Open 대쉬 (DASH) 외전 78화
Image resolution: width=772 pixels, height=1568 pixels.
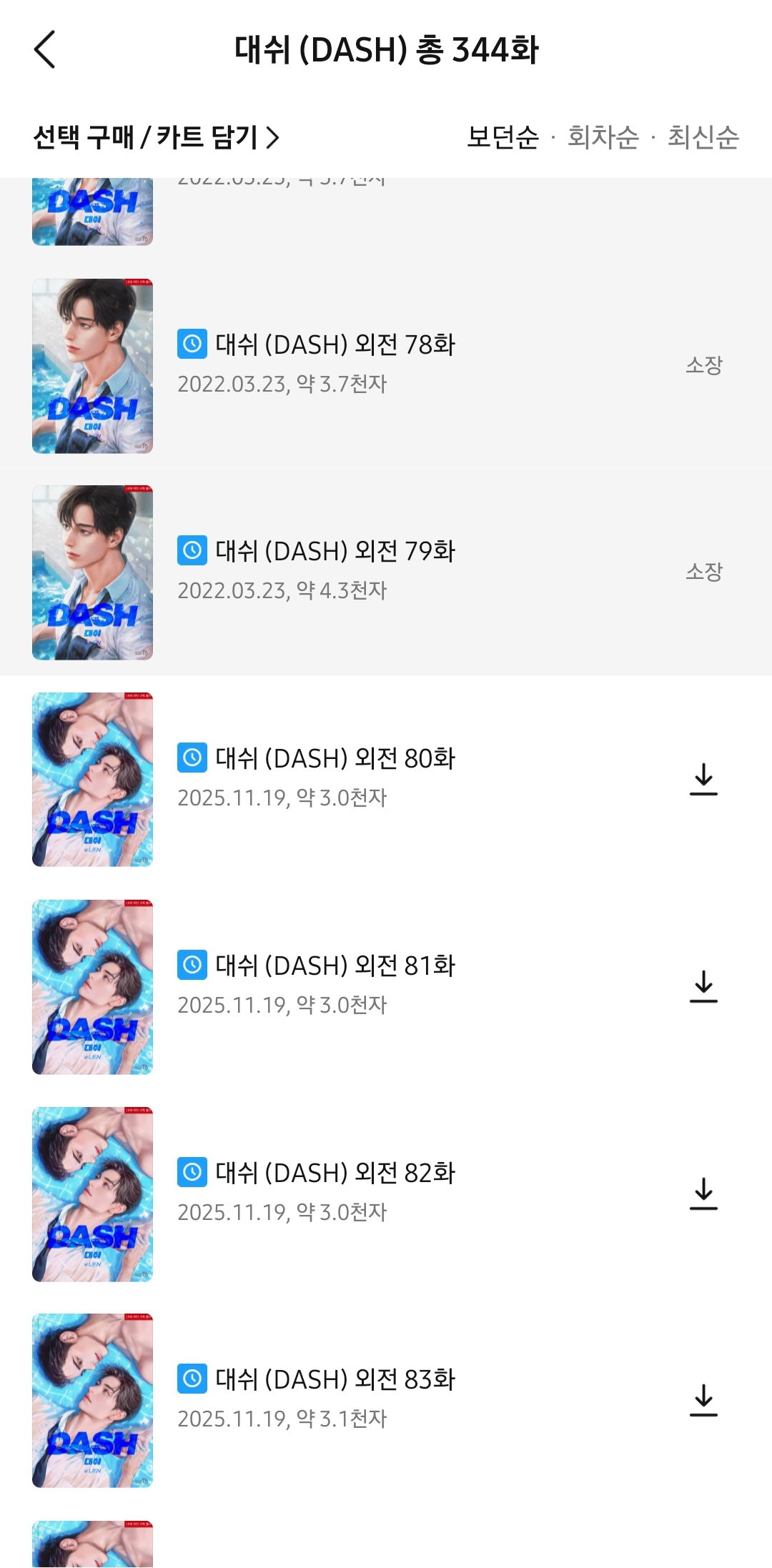coord(386,366)
